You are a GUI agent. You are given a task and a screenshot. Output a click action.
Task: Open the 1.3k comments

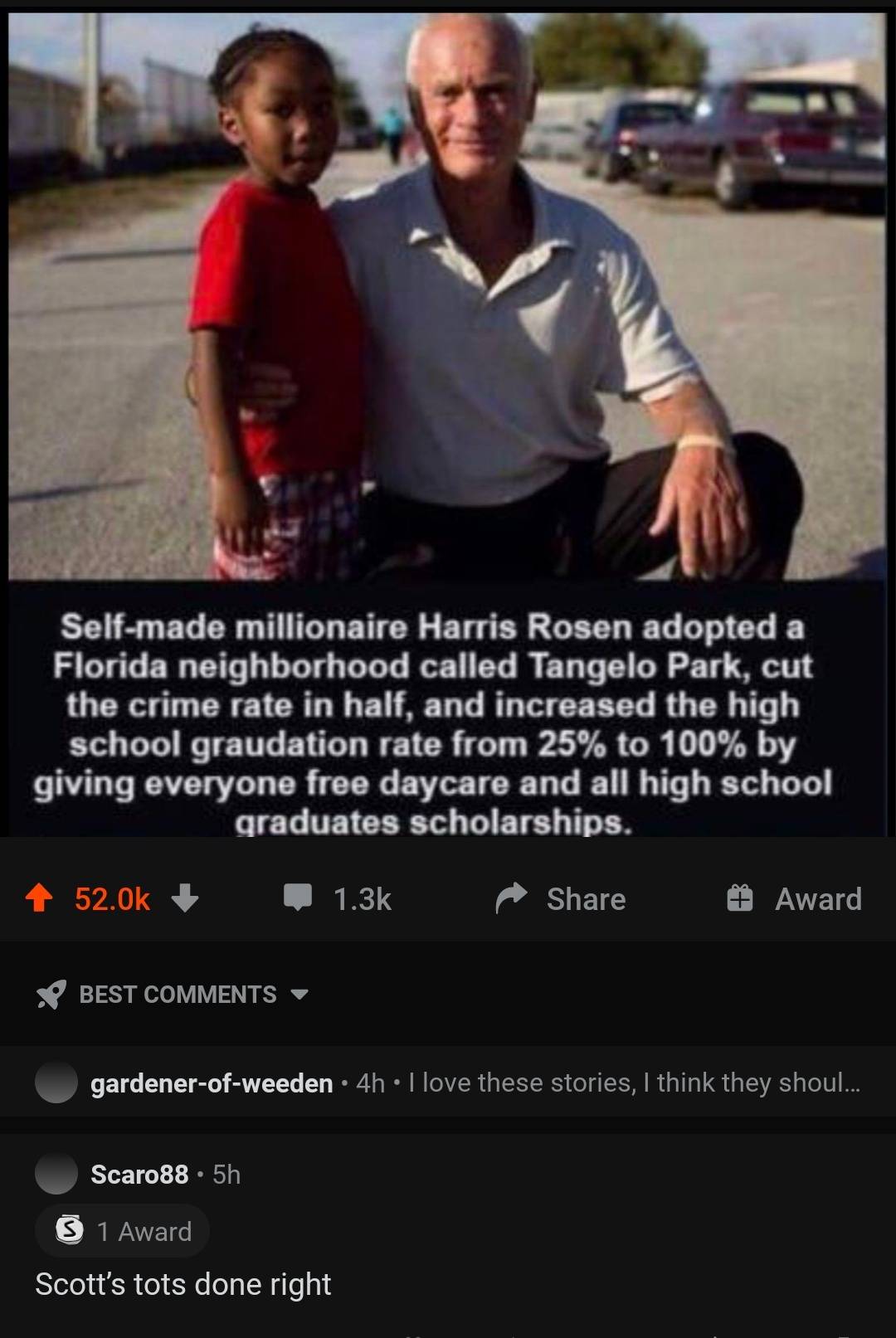tap(338, 898)
